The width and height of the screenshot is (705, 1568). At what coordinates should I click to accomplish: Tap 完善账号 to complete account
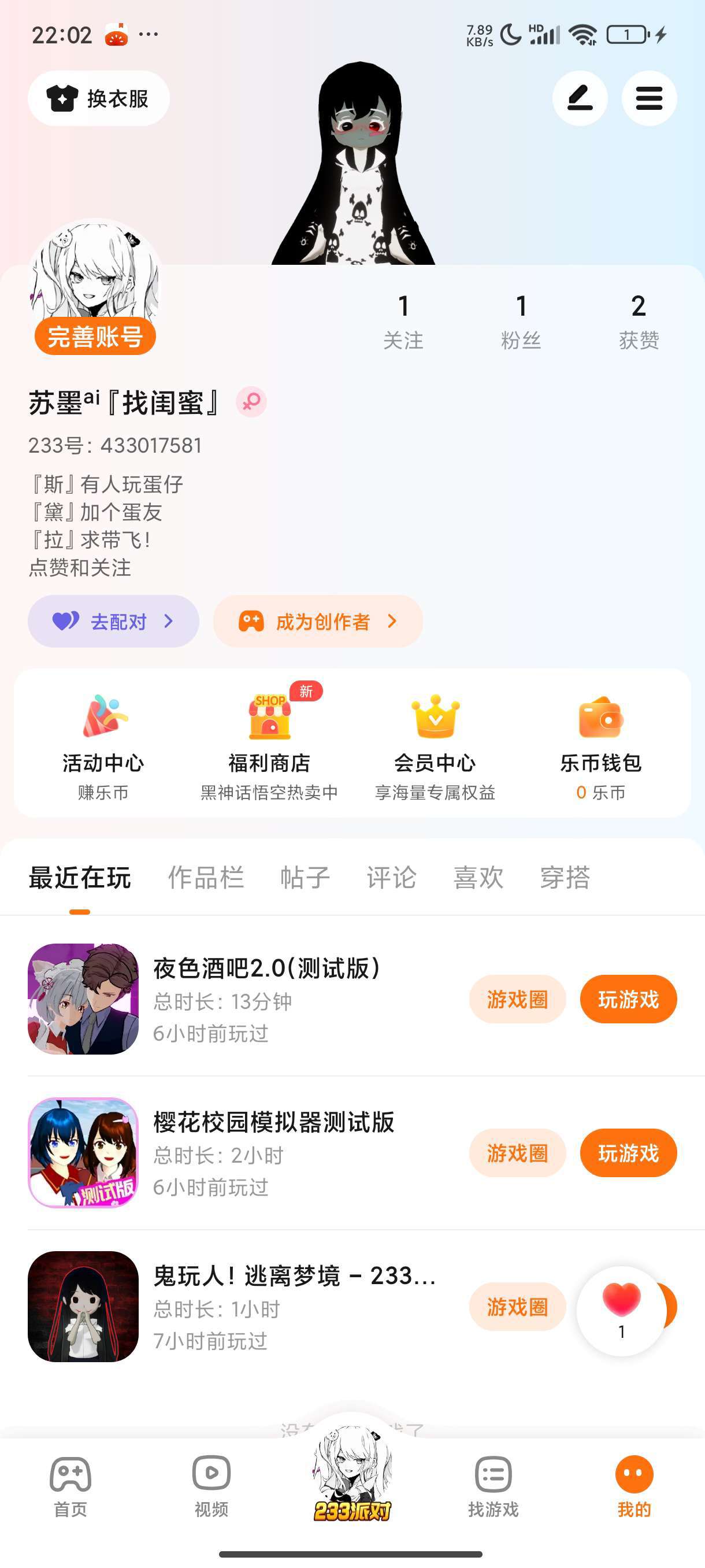tap(95, 336)
